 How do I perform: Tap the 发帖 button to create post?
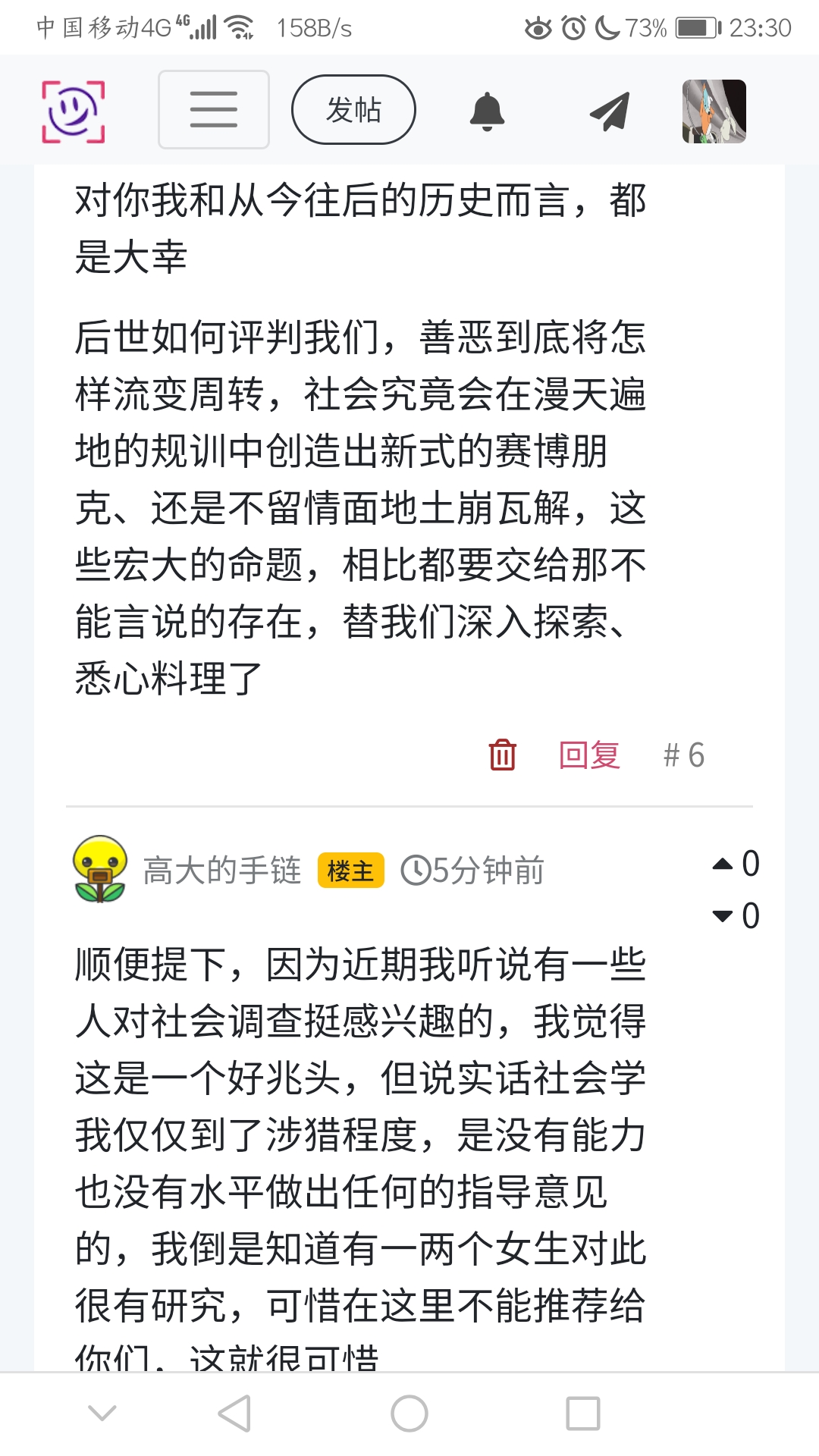pos(353,110)
